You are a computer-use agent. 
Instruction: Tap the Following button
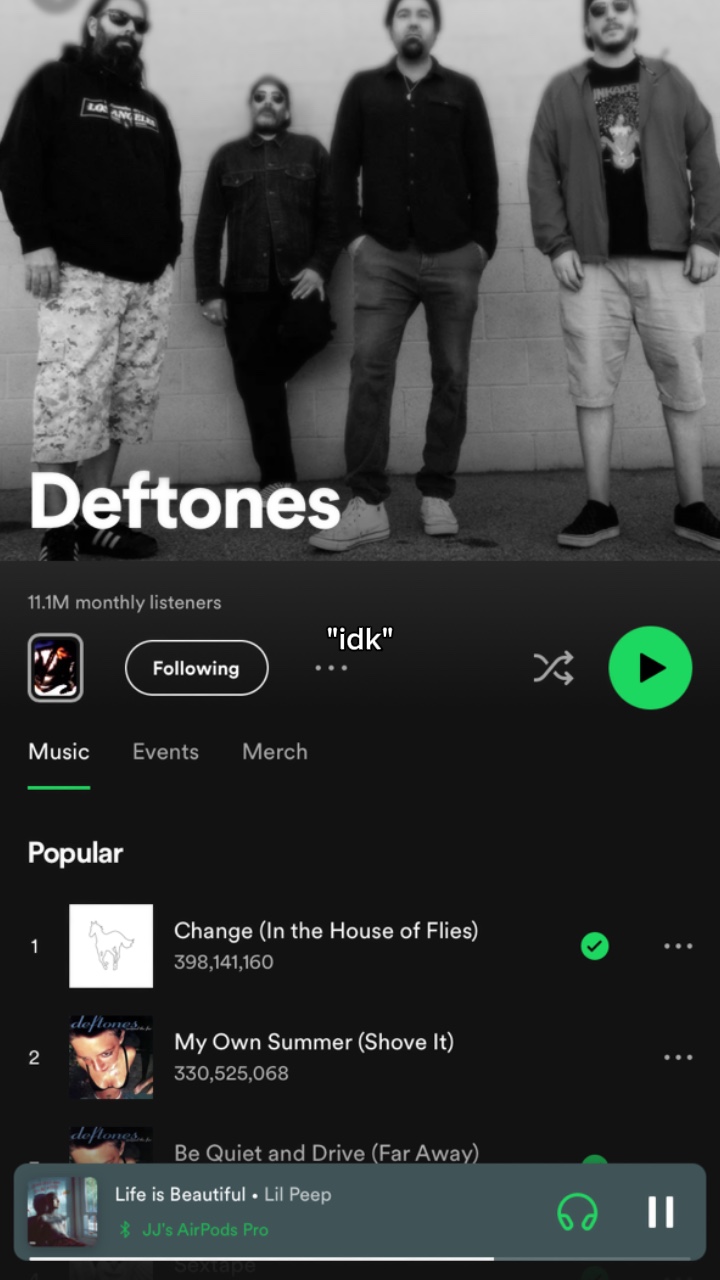point(196,668)
